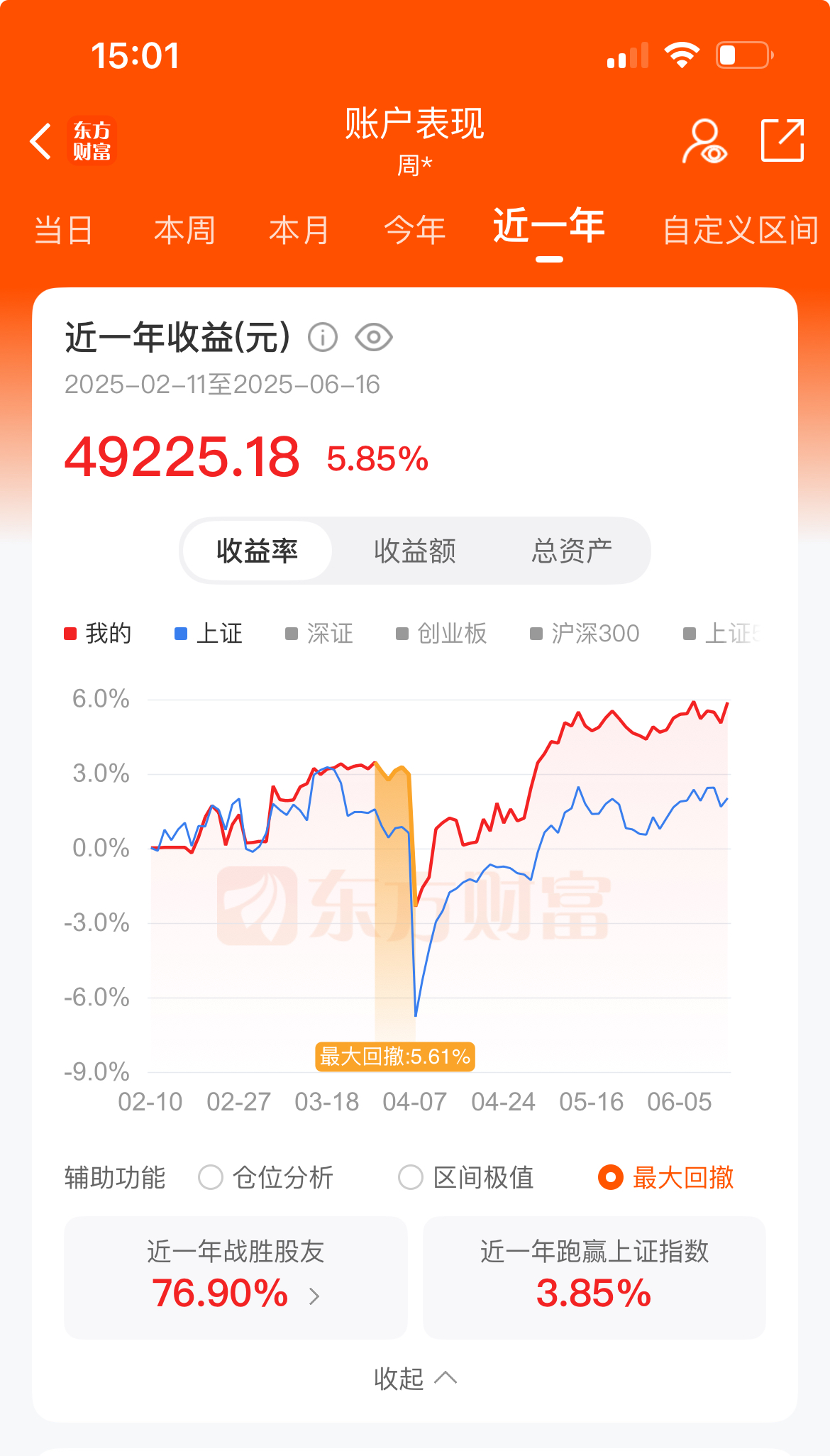The height and width of the screenshot is (1456, 830).
Task: Open 近一年战胜股友 76.90% details
Action: click(x=236, y=1278)
